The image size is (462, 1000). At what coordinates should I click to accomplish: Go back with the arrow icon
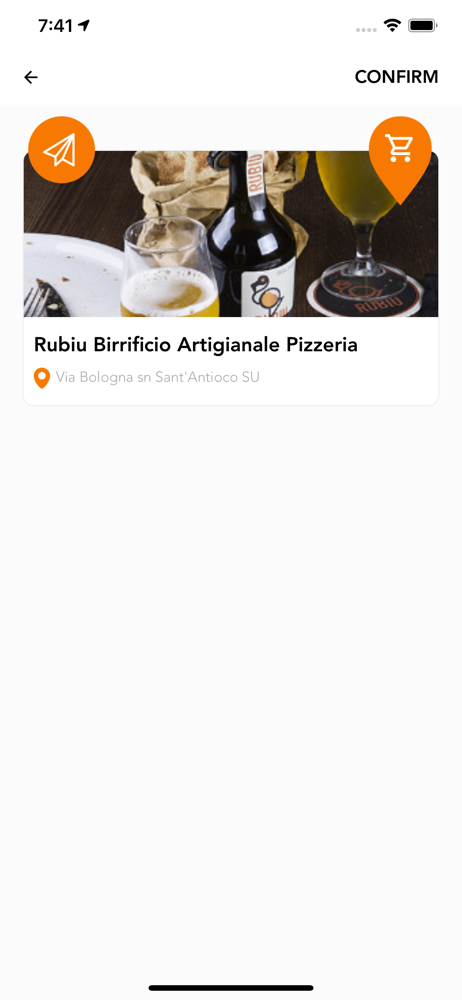[31, 77]
